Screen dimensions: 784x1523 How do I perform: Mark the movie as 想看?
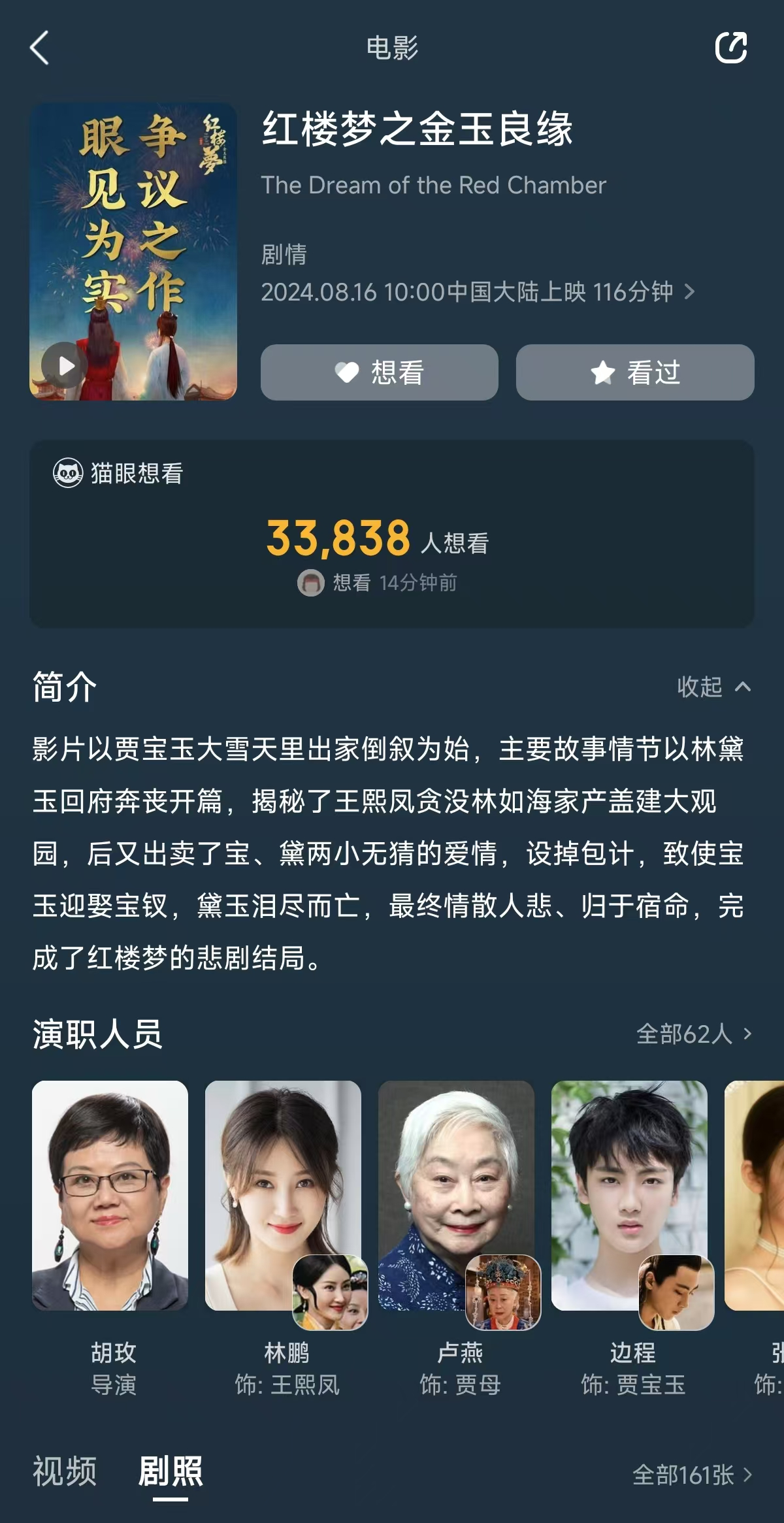point(379,372)
